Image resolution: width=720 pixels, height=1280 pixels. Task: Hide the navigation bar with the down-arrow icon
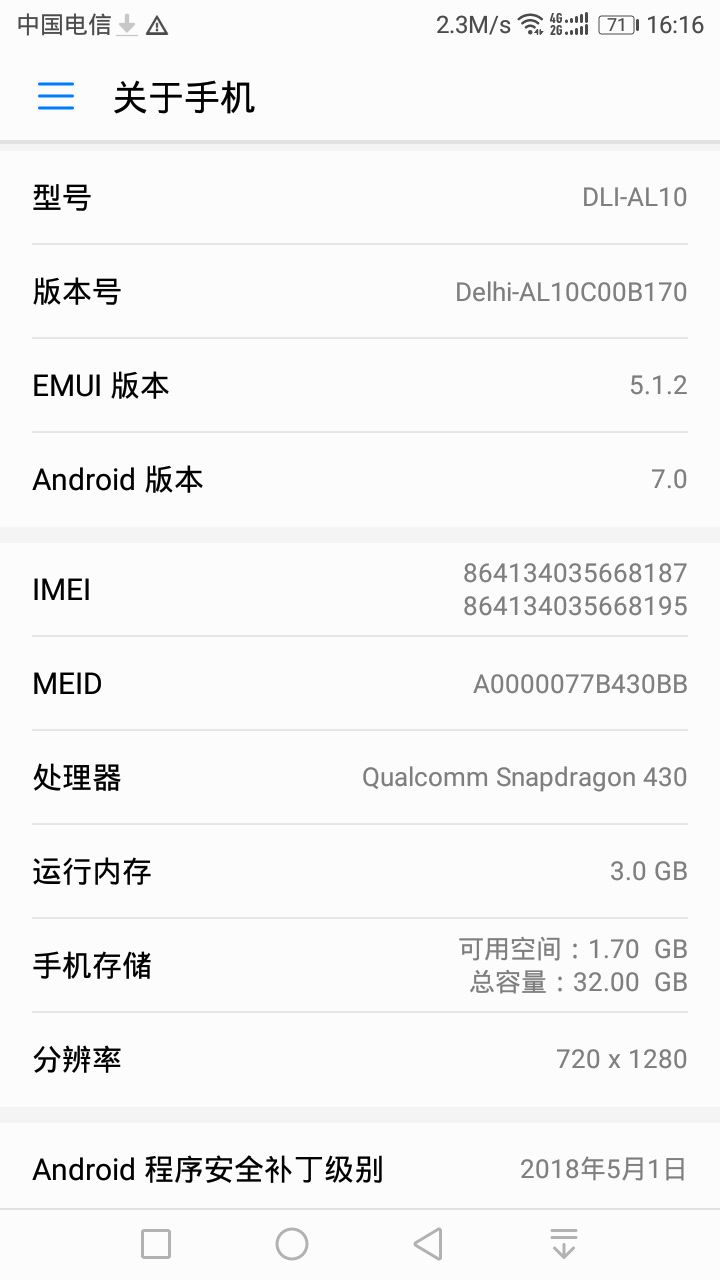click(564, 1244)
